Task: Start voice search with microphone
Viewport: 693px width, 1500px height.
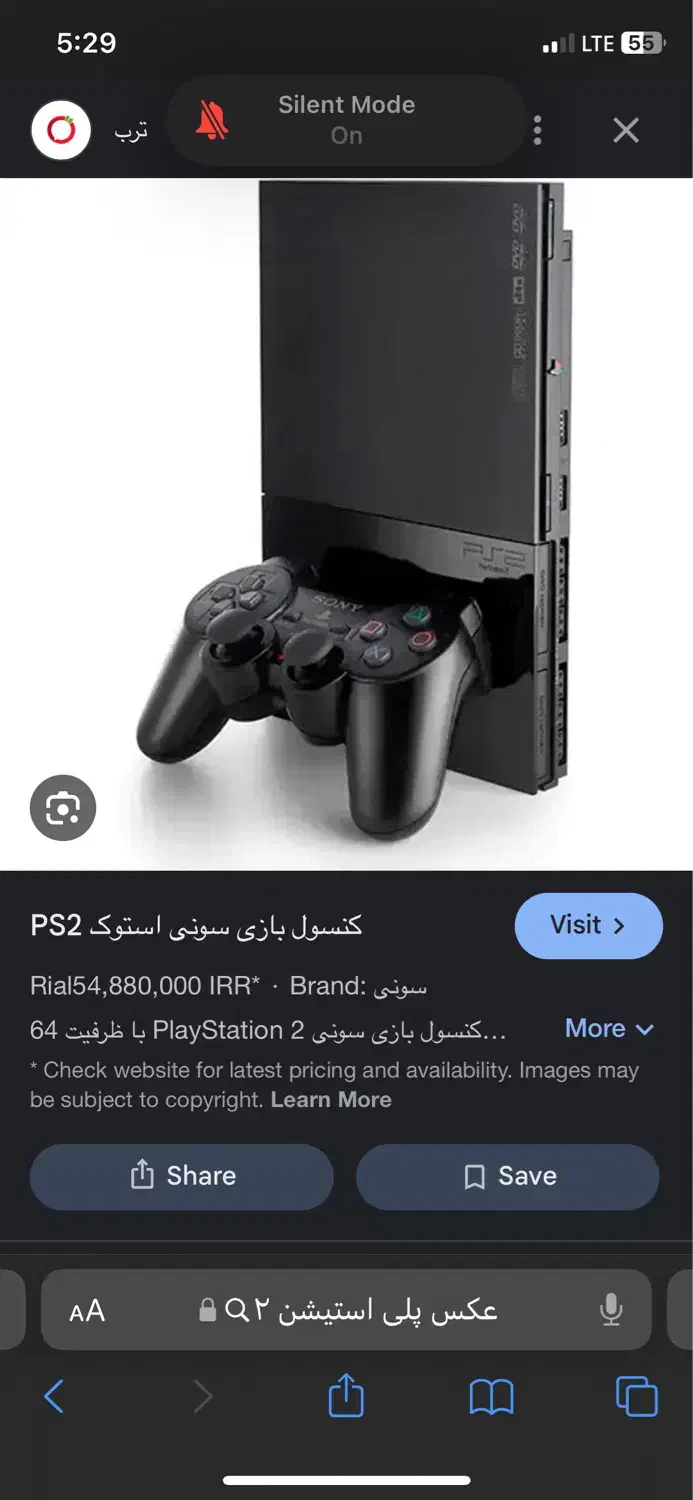Action: pos(611,1310)
